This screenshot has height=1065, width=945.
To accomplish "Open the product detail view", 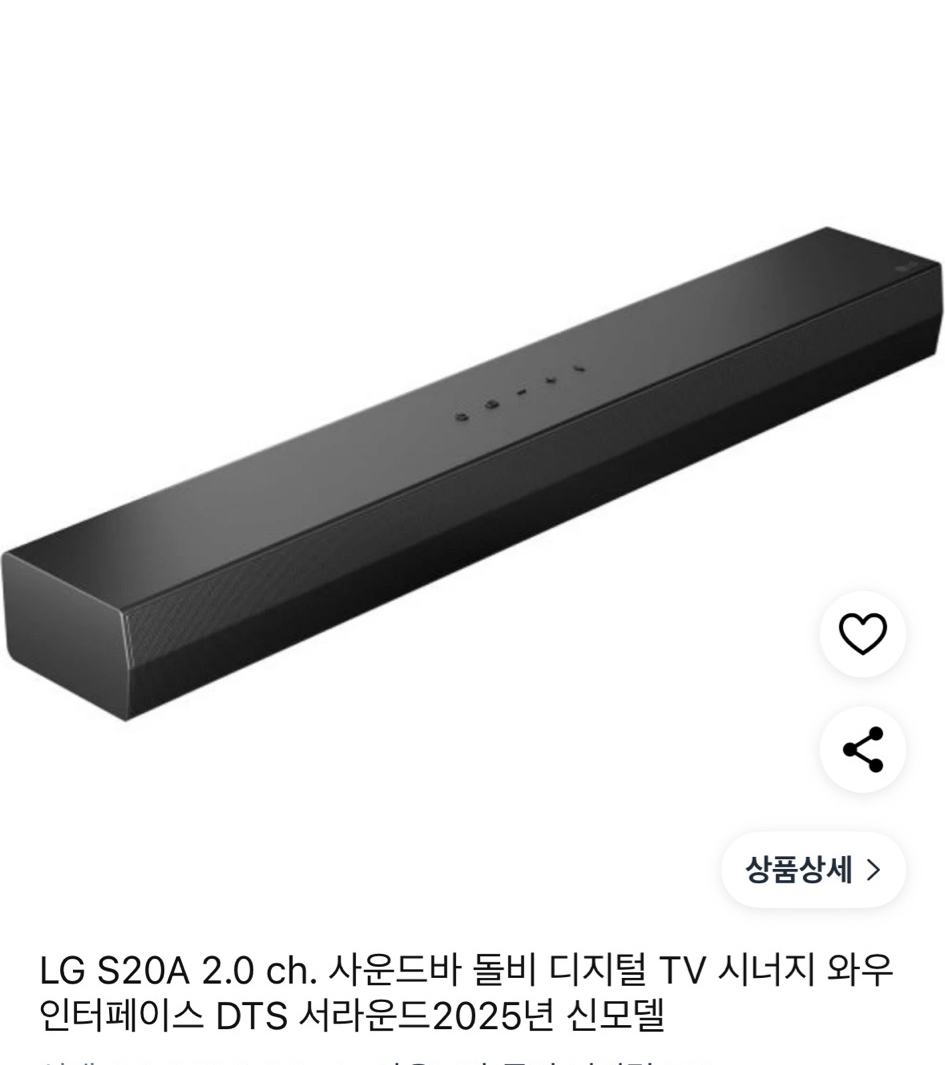I will coord(812,870).
